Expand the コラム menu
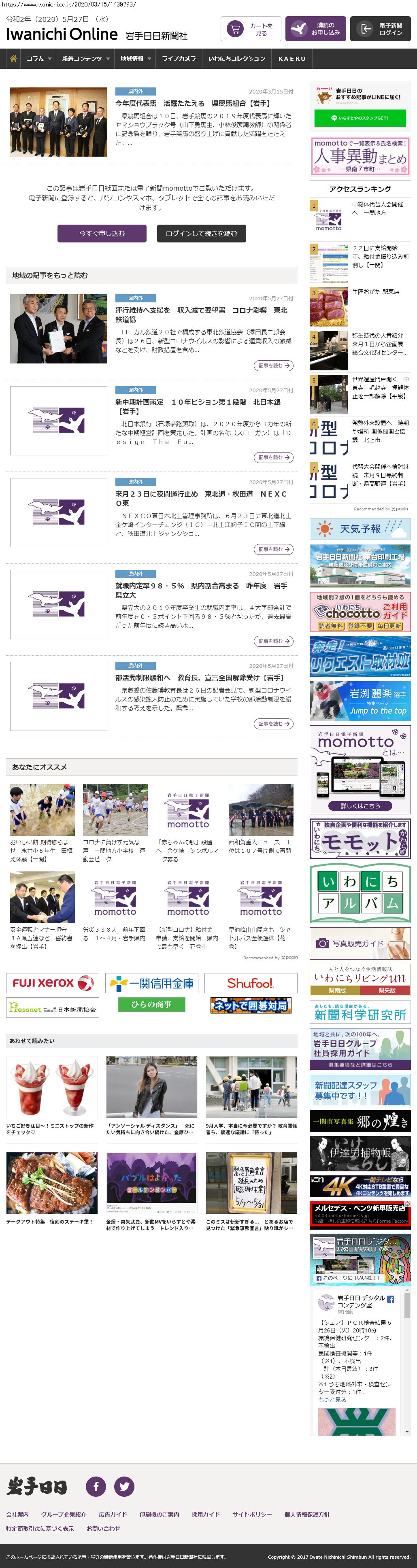The width and height of the screenshot is (417, 1568). 38,58
